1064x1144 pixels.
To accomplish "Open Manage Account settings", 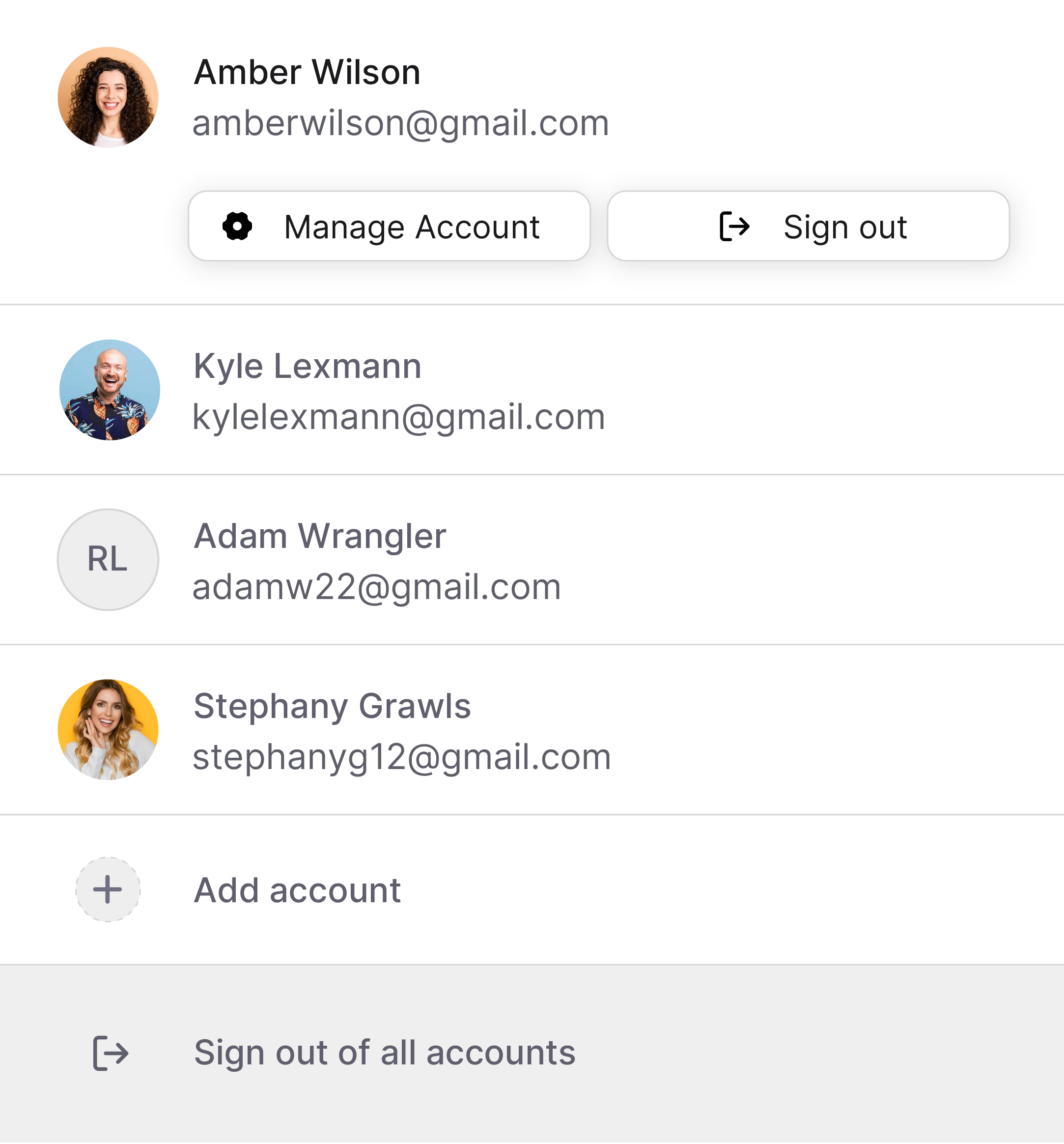I will (389, 226).
